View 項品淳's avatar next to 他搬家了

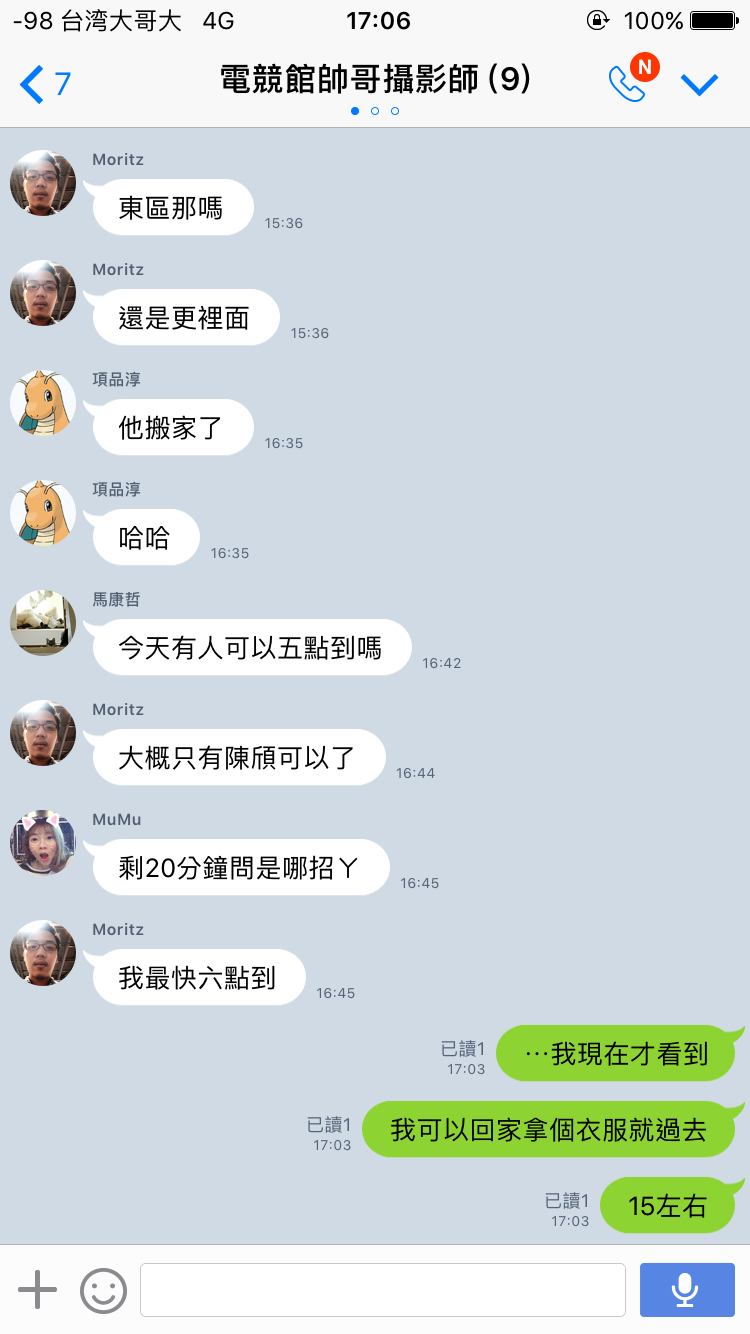click(43, 403)
